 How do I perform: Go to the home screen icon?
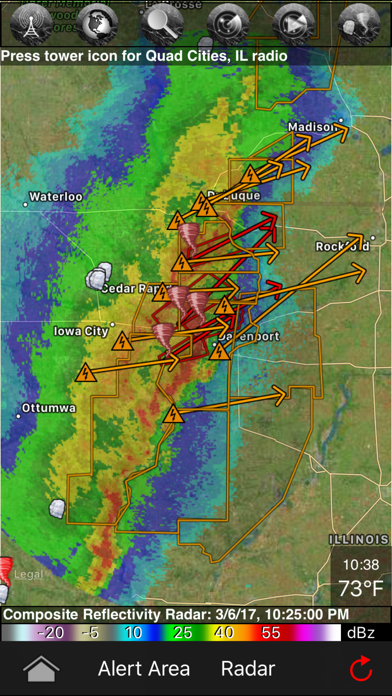click(41, 668)
